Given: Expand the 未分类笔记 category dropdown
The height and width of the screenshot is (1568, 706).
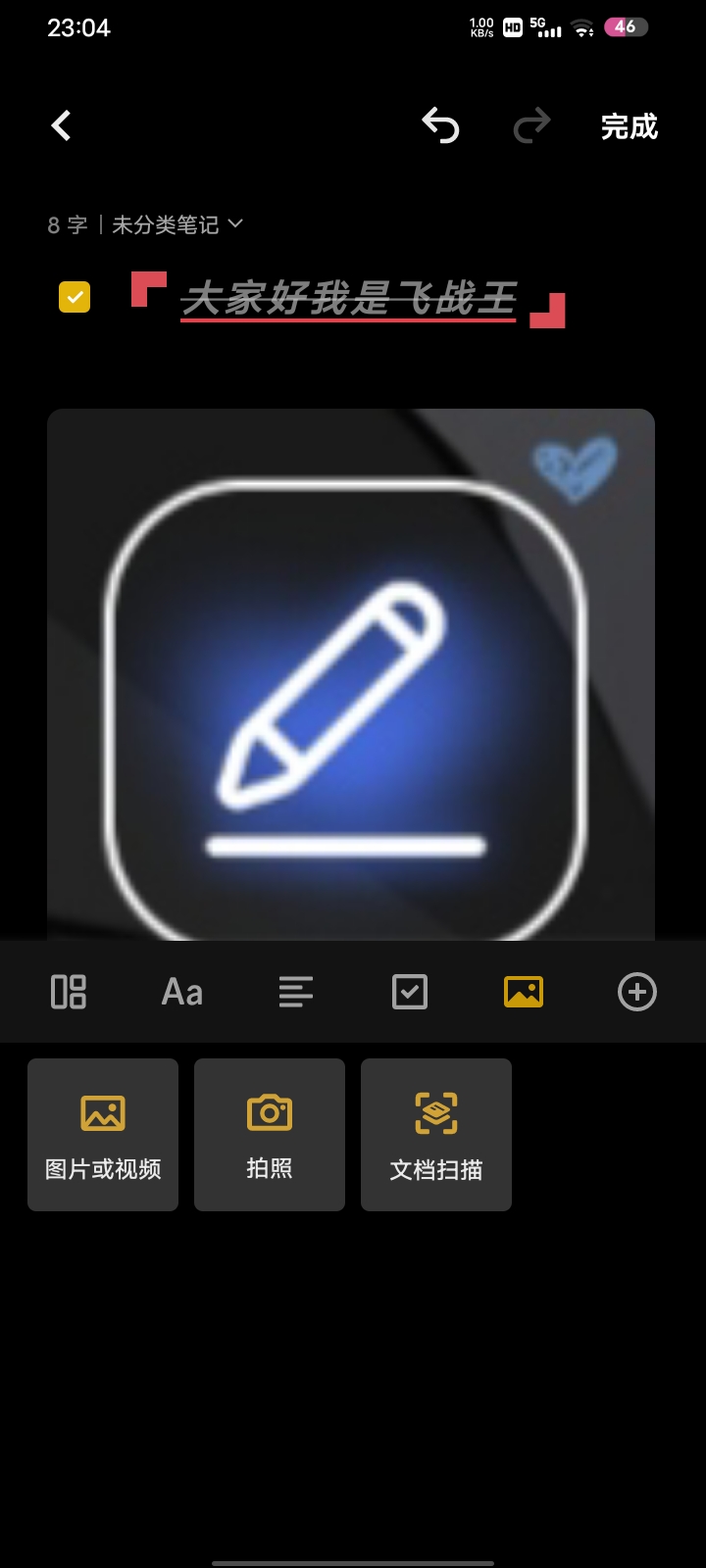Looking at the screenshot, I should coord(176,224).
